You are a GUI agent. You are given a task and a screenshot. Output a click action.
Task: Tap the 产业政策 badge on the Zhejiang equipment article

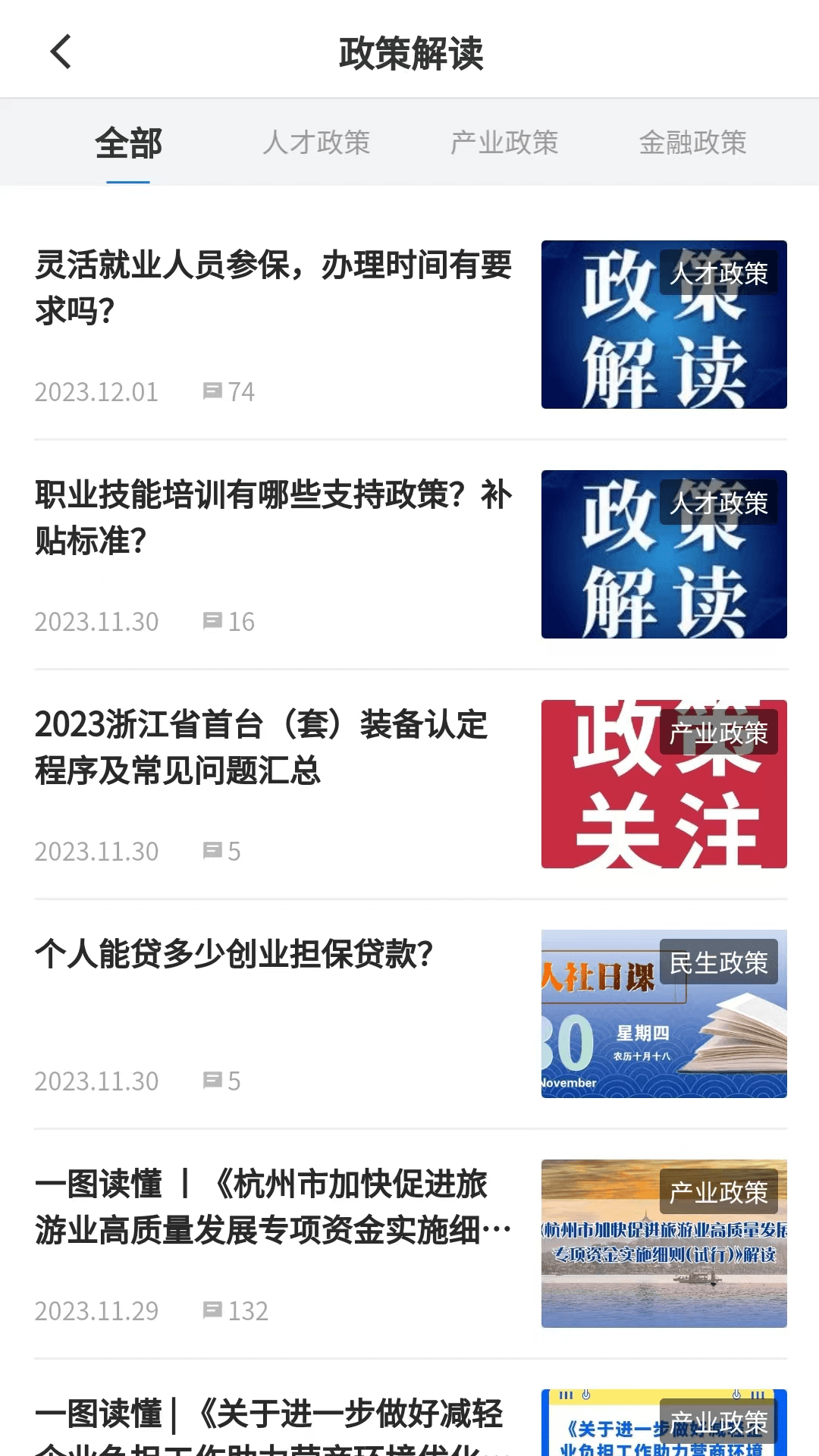[x=720, y=733]
